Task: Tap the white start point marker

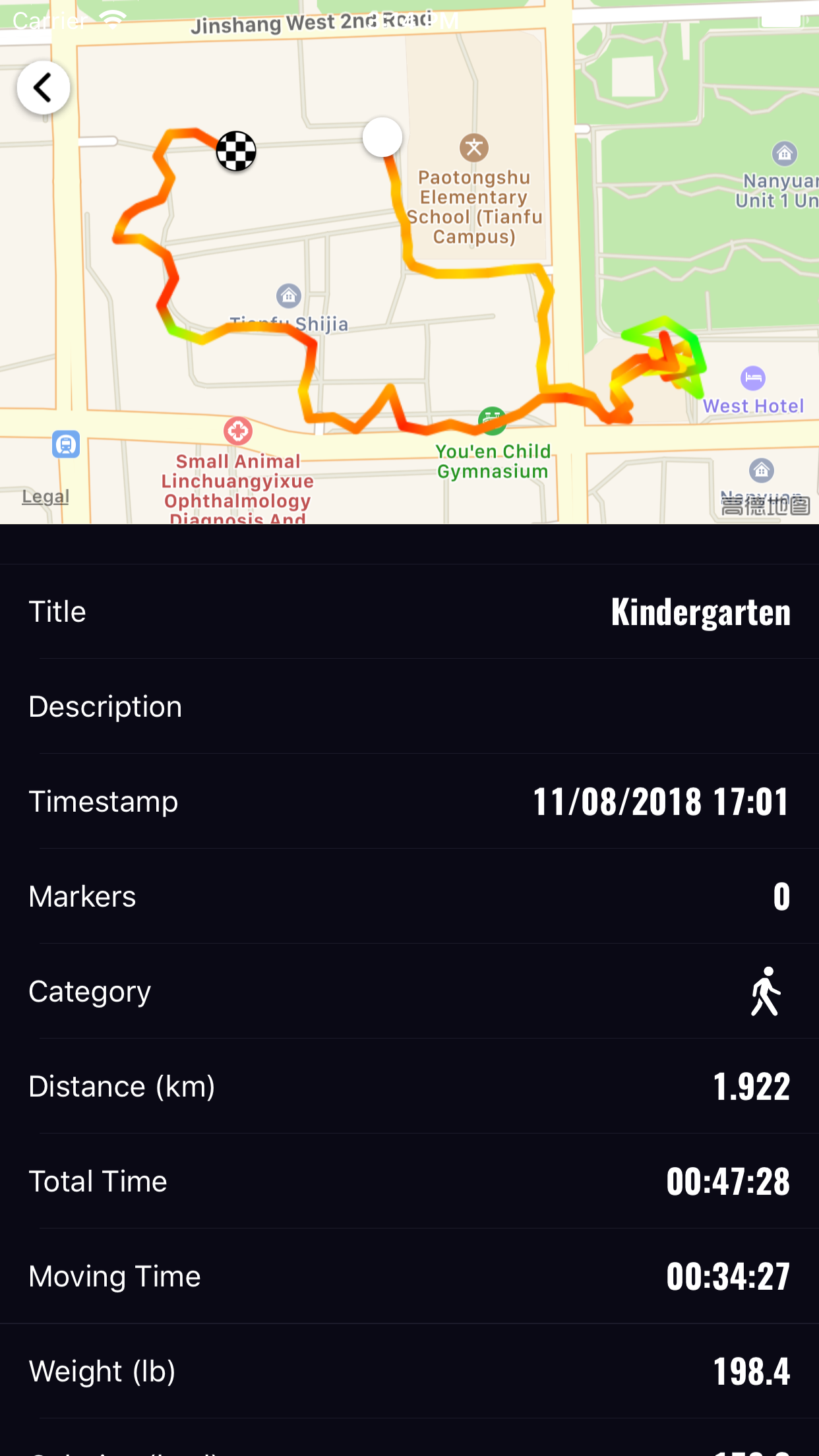Action: point(382,137)
